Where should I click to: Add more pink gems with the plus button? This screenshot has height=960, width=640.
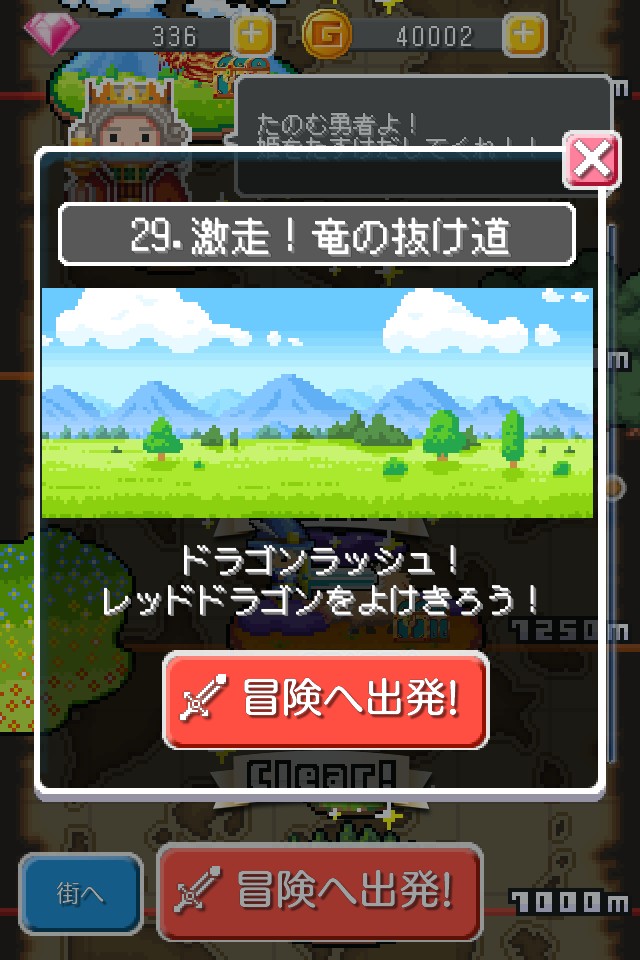click(x=252, y=36)
